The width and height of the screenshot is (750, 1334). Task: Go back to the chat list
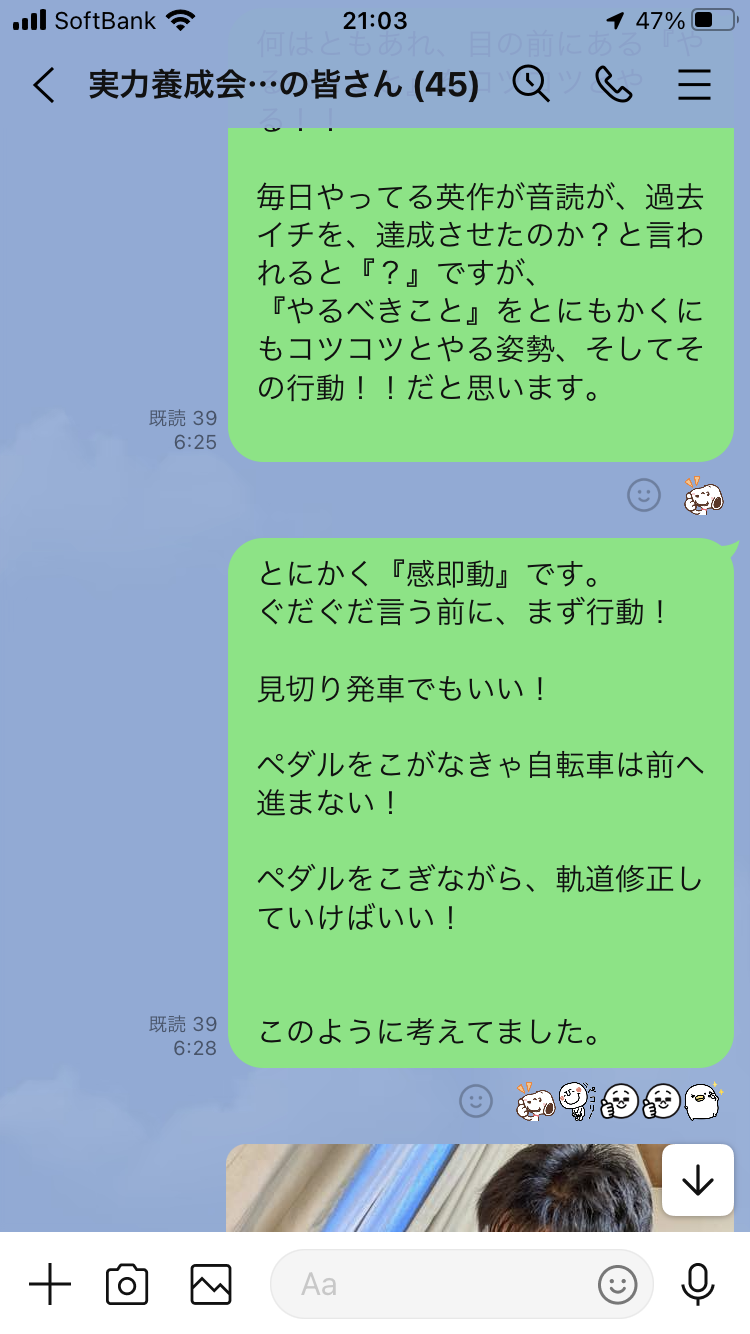pyautogui.click(x=43, y=86)
